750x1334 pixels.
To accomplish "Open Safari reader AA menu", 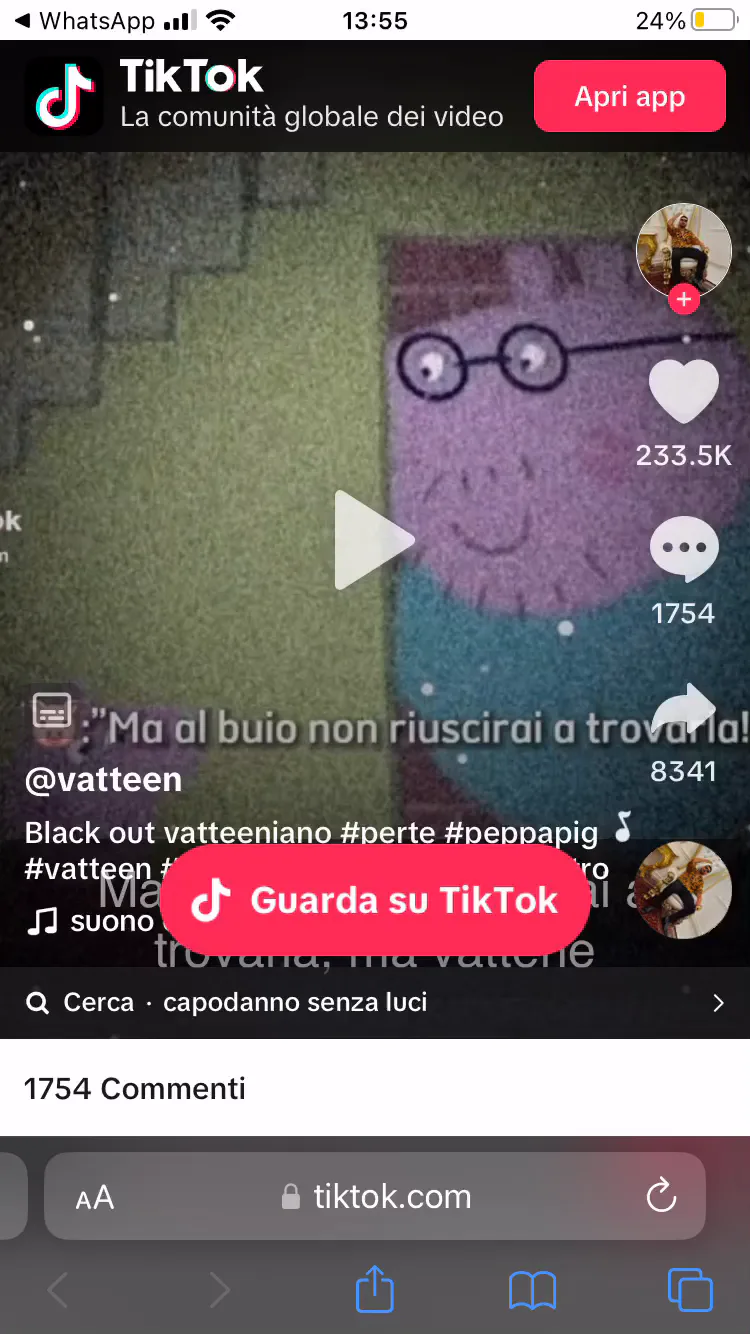I will [x=95, y=1197].
